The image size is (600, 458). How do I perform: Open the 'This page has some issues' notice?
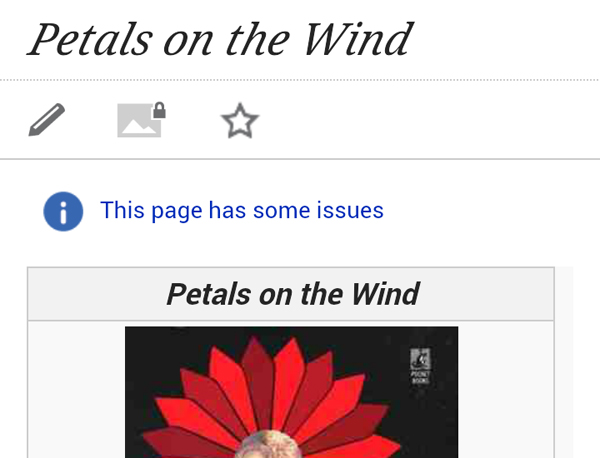click(x=241, y=211)
